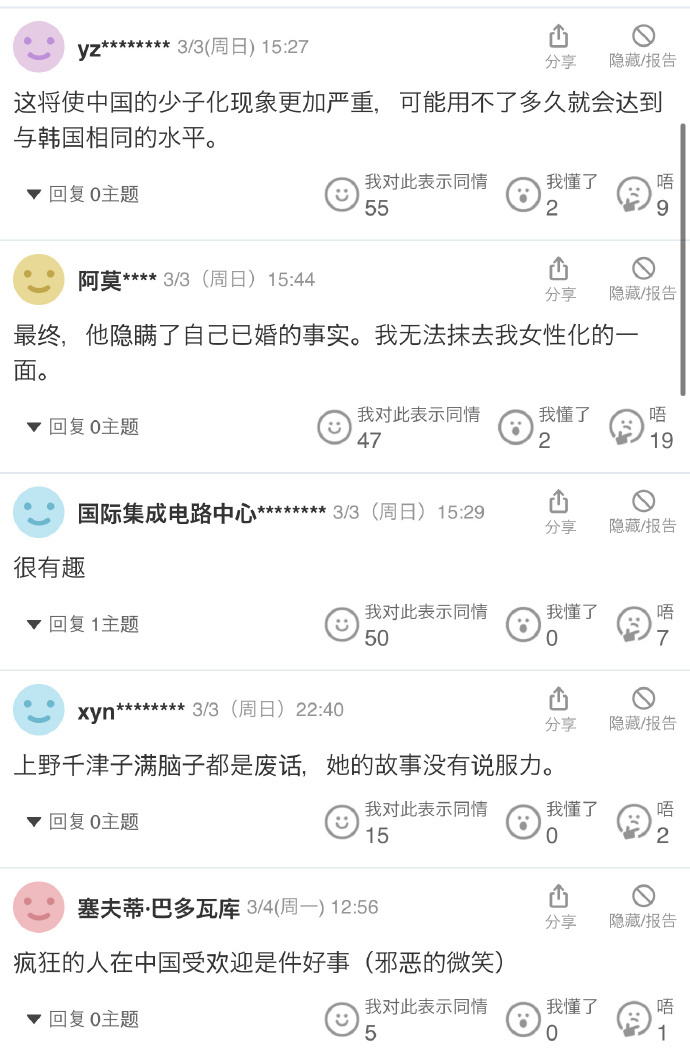The height and width of the screenshot is (1055, 690).
Task: Share the comment by yz********
Action: tap(559, 46)
